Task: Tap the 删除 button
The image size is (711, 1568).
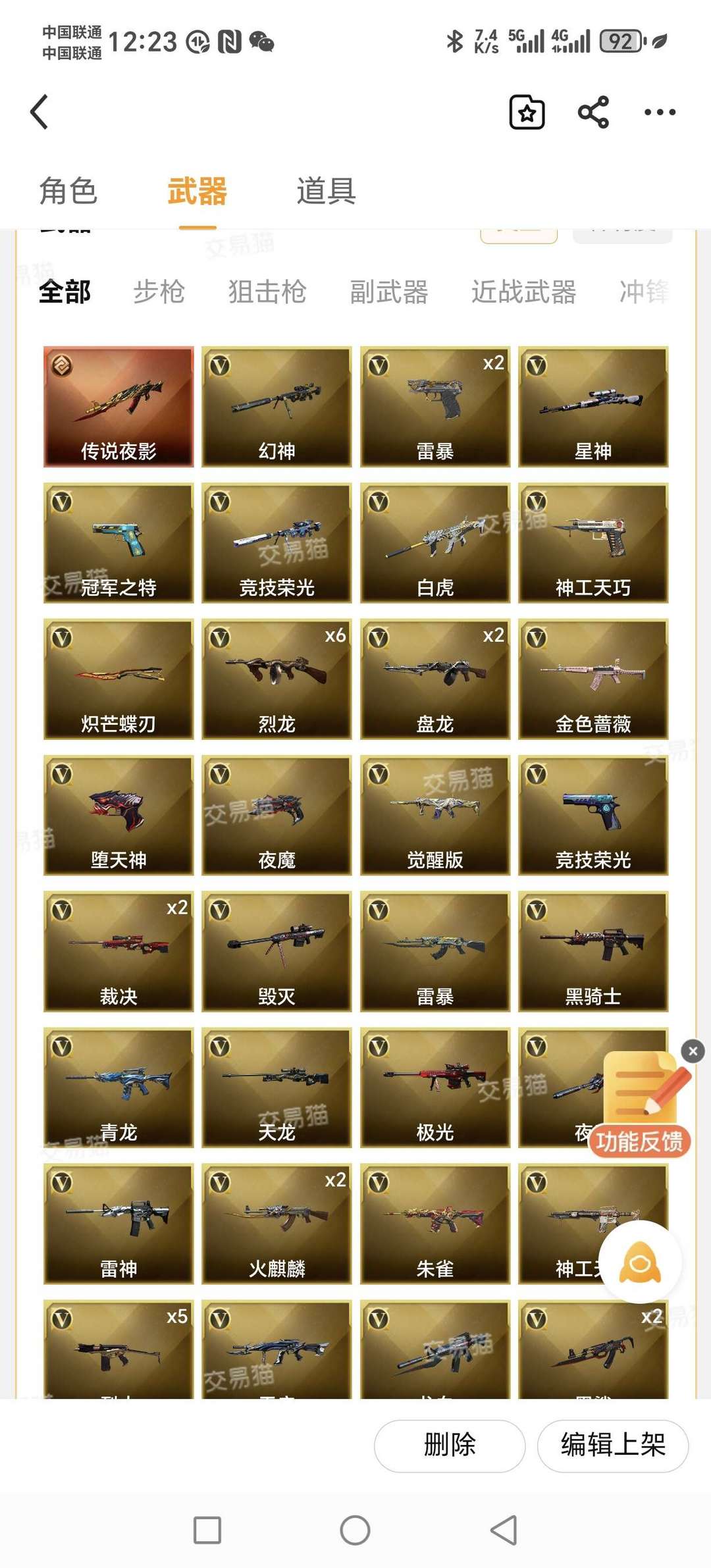Action: pos(450,1445)
